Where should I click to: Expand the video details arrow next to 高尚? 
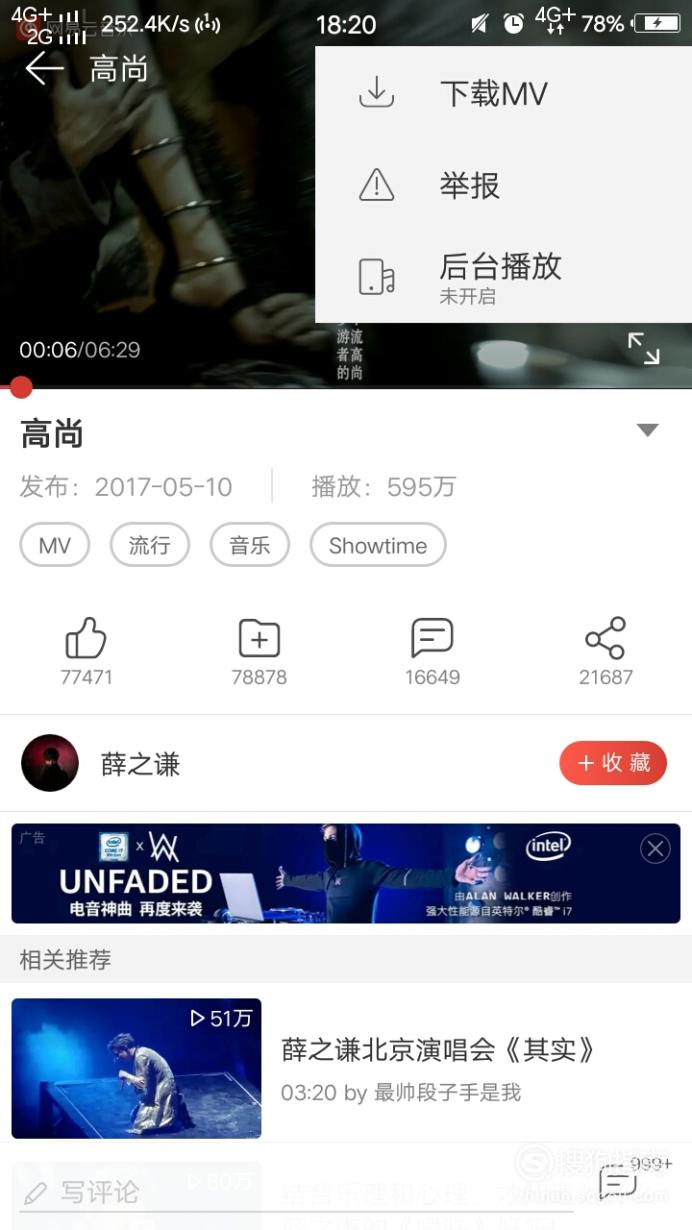tap(648, 430)
